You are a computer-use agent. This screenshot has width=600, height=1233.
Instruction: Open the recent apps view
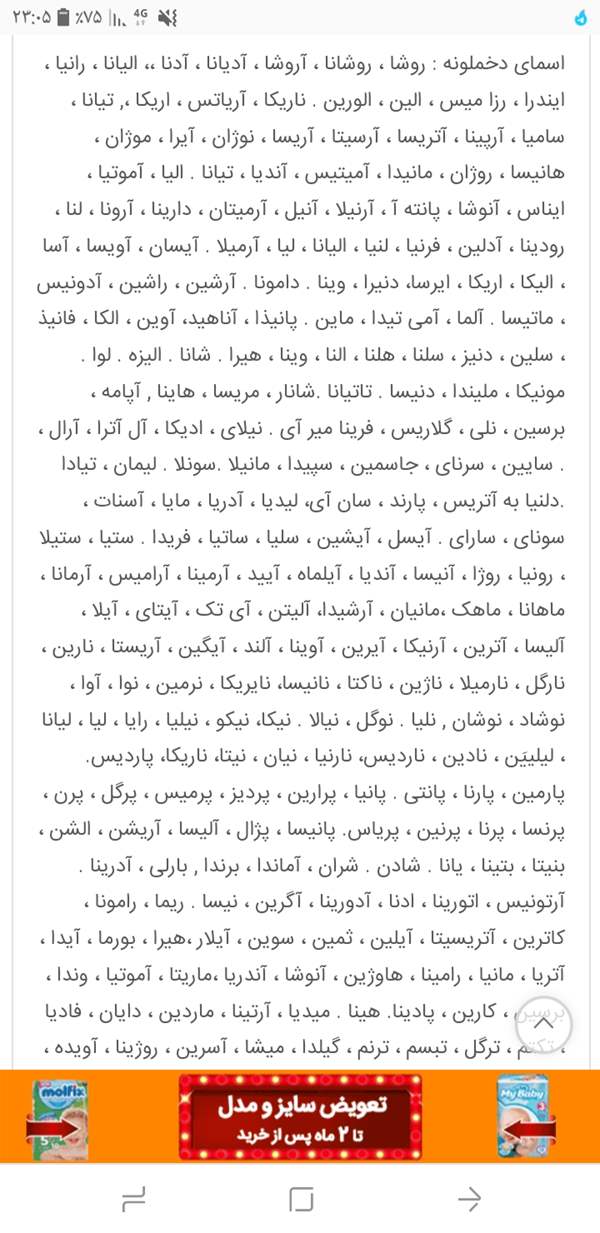(x=132, y=1198)
